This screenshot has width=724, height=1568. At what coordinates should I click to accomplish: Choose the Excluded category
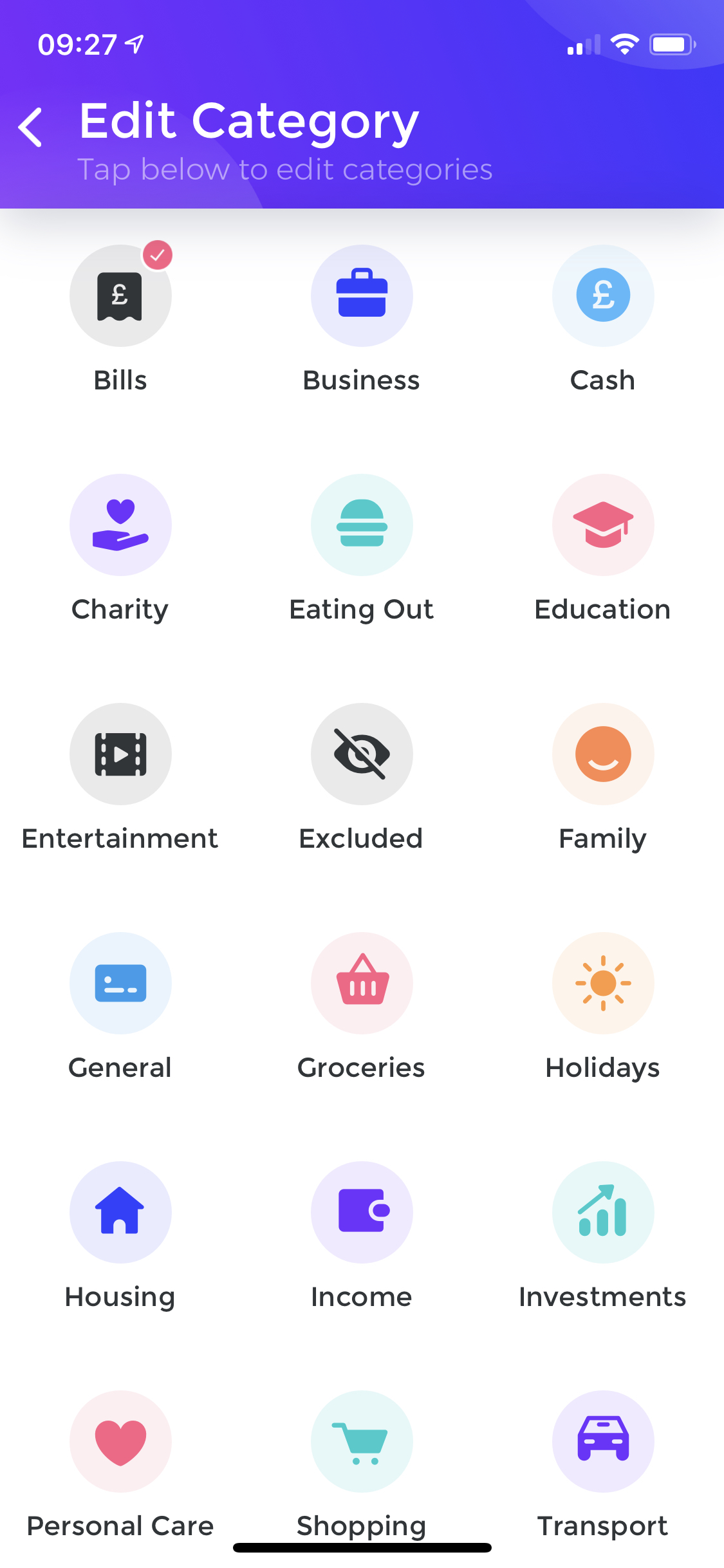click(362, 754)
